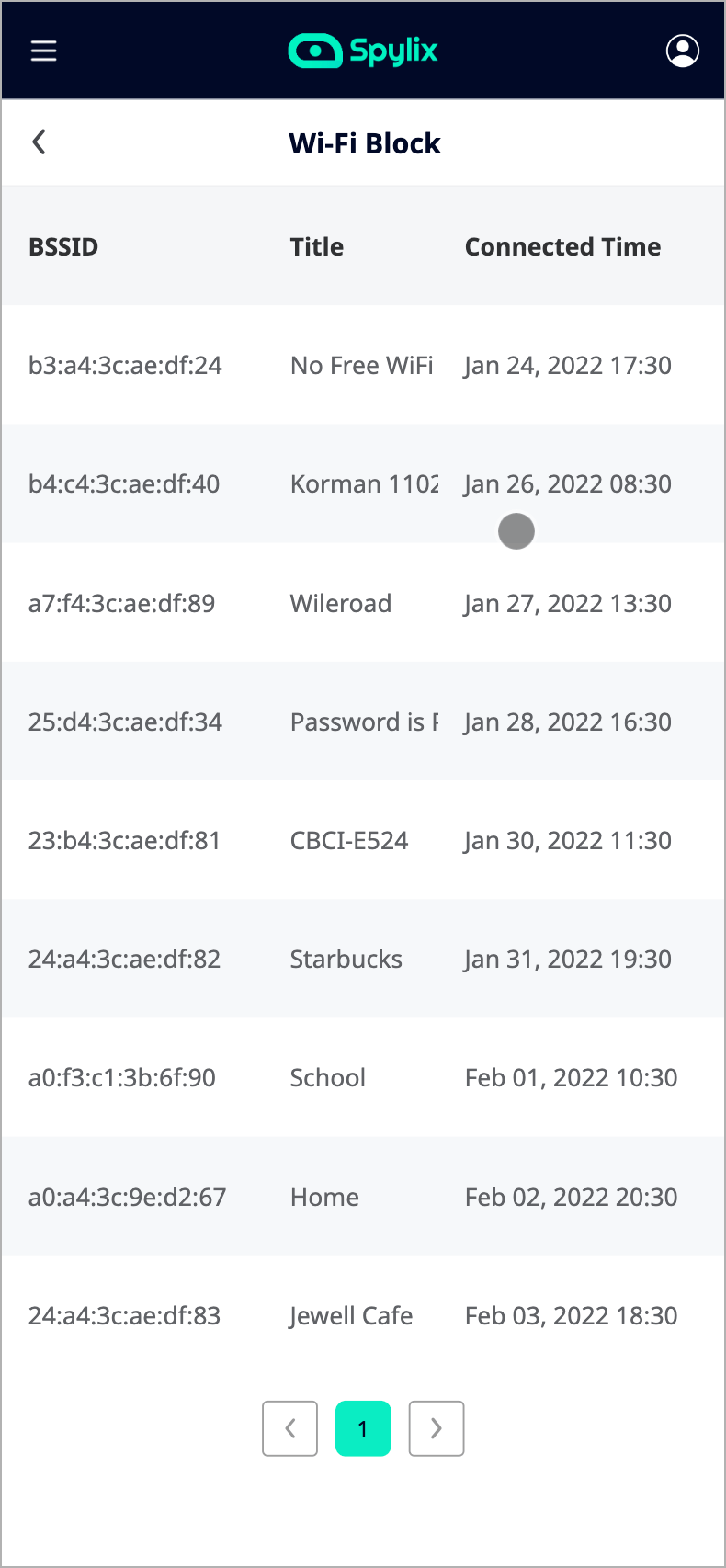The image size is (726, 1568).
Task: Click the gray circular indicator below Korman row
Action: (x=516, y=530)
